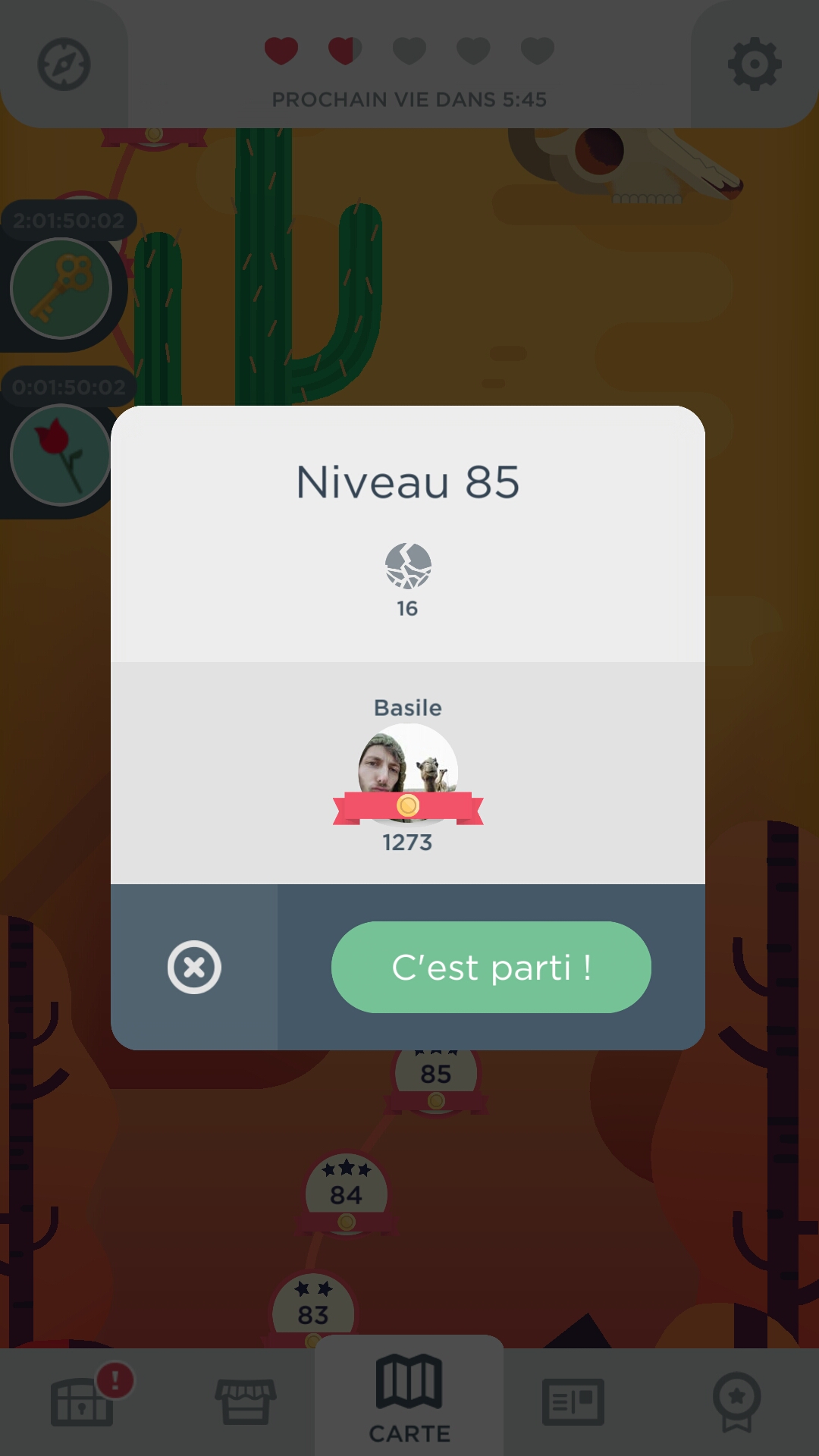Start level 85 with C'est parti !

491,967
